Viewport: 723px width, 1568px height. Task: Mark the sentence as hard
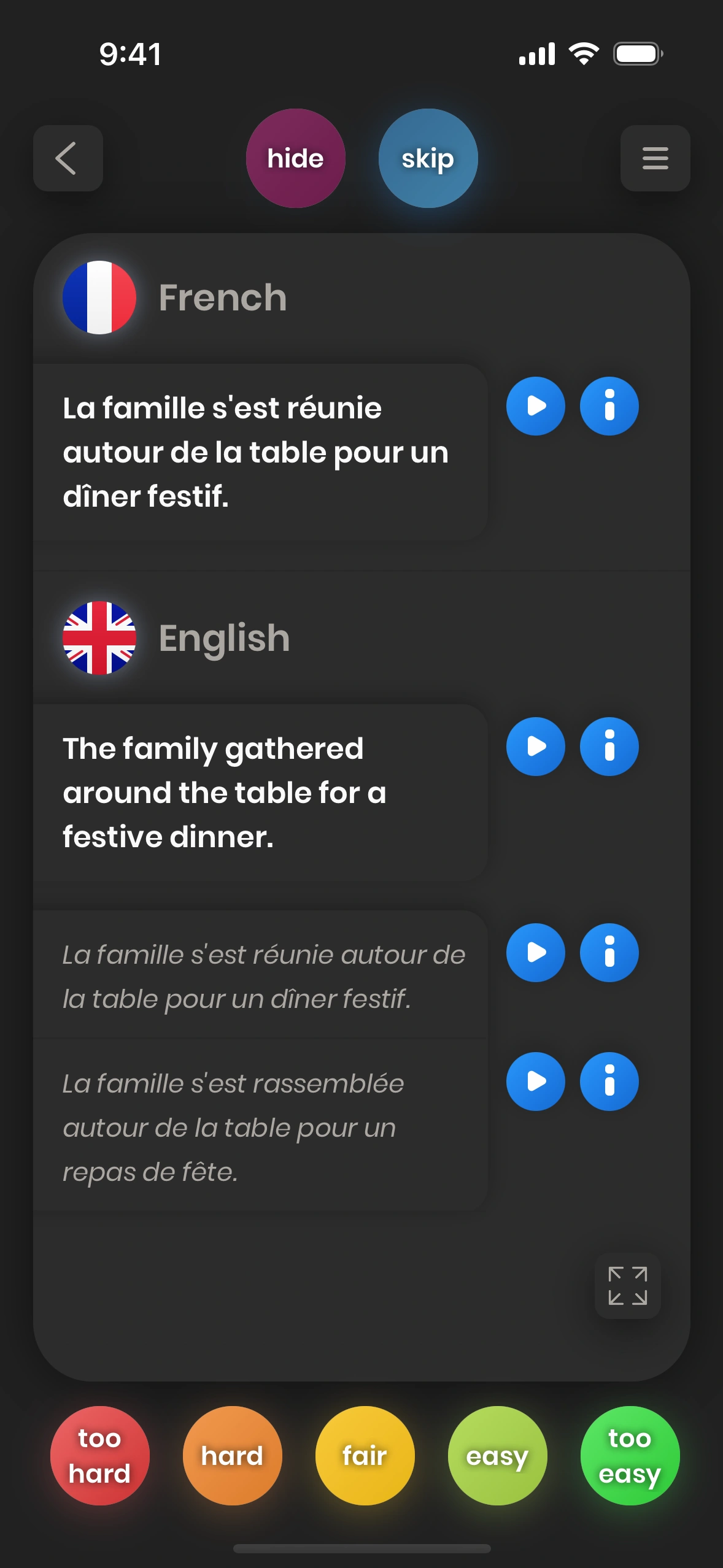pos(232,1455)
